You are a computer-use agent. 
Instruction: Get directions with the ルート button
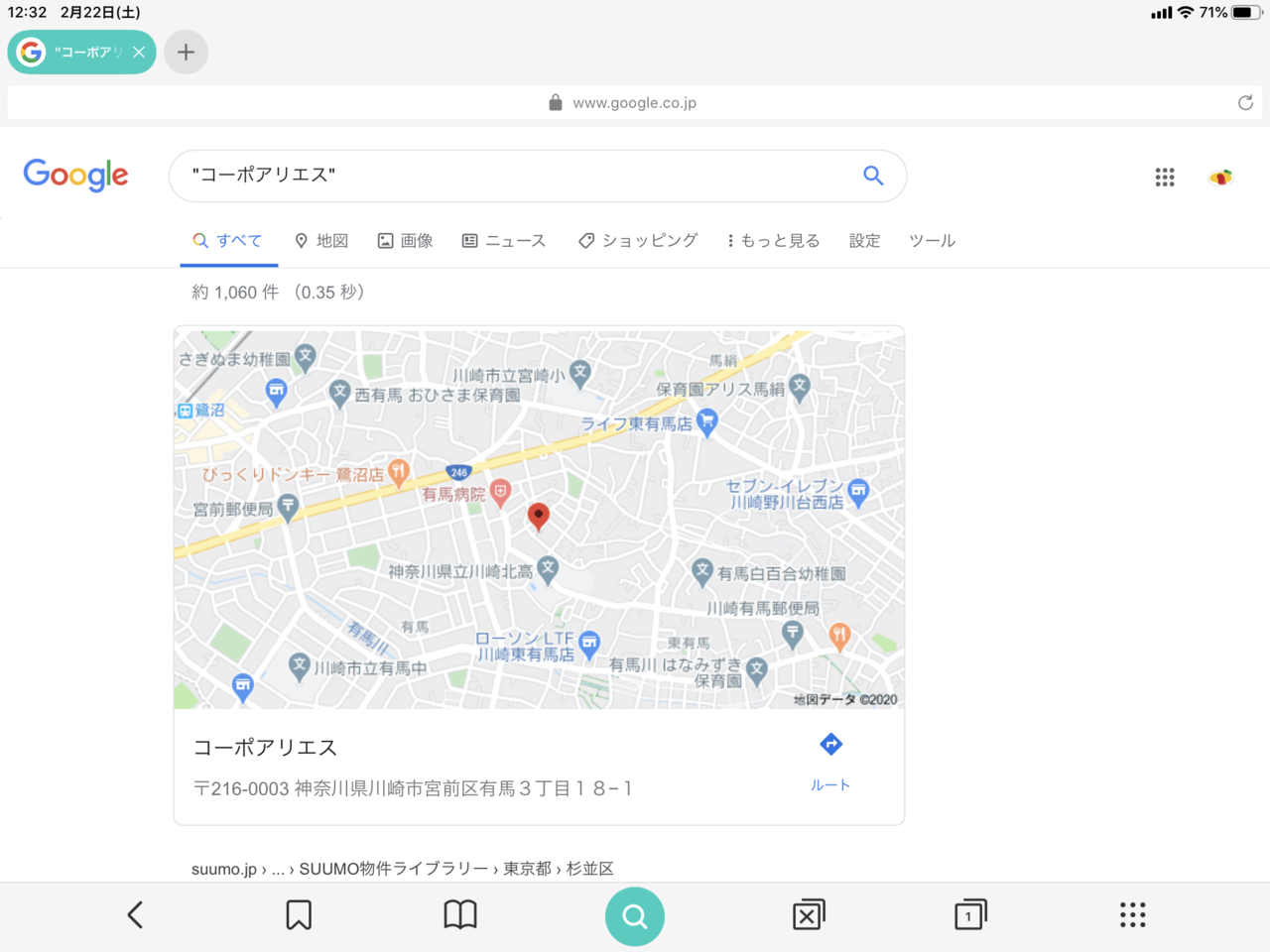pos(830,762)
